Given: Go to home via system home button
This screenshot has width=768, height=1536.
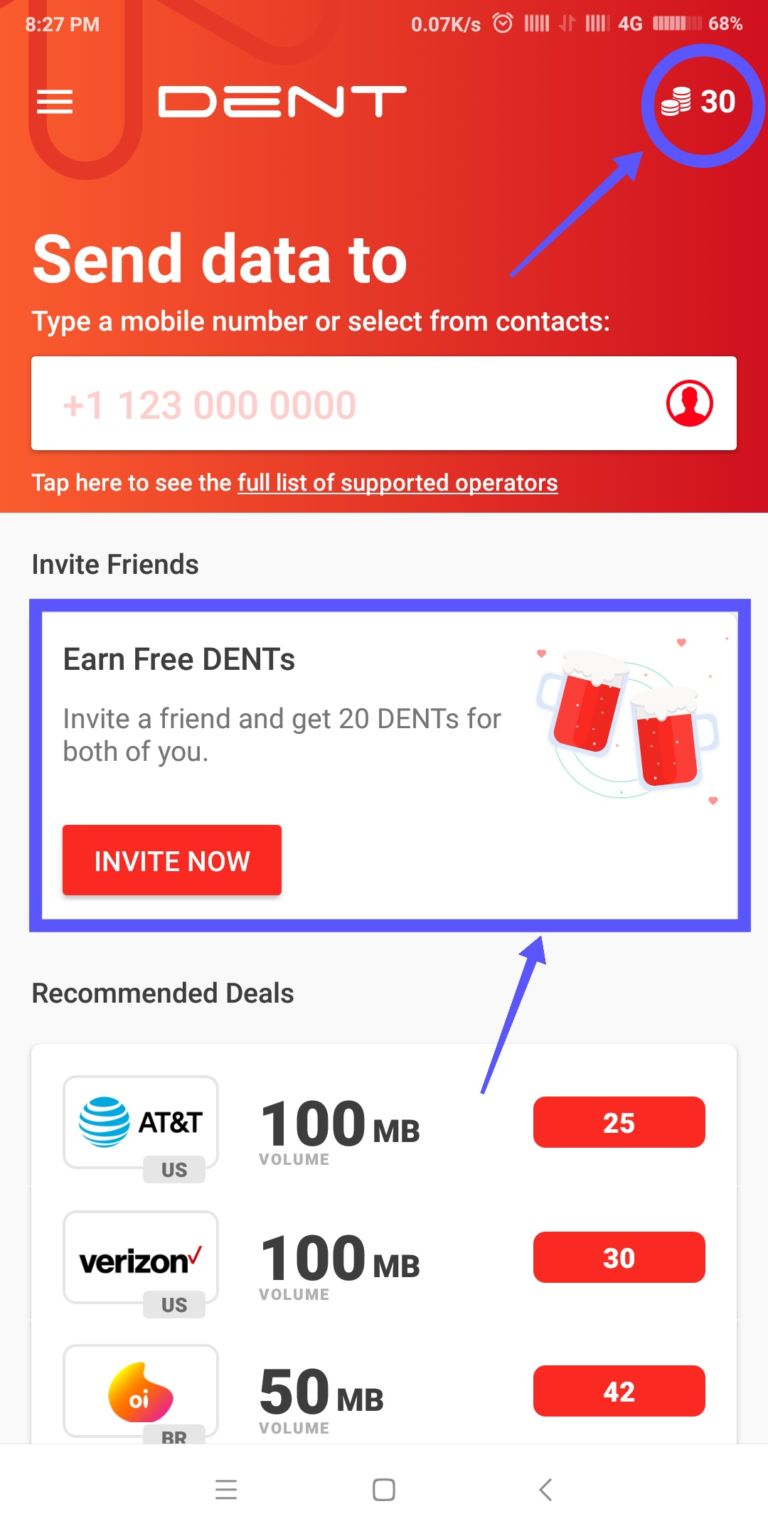Looking at the screenshot, I should point(384,1490).
